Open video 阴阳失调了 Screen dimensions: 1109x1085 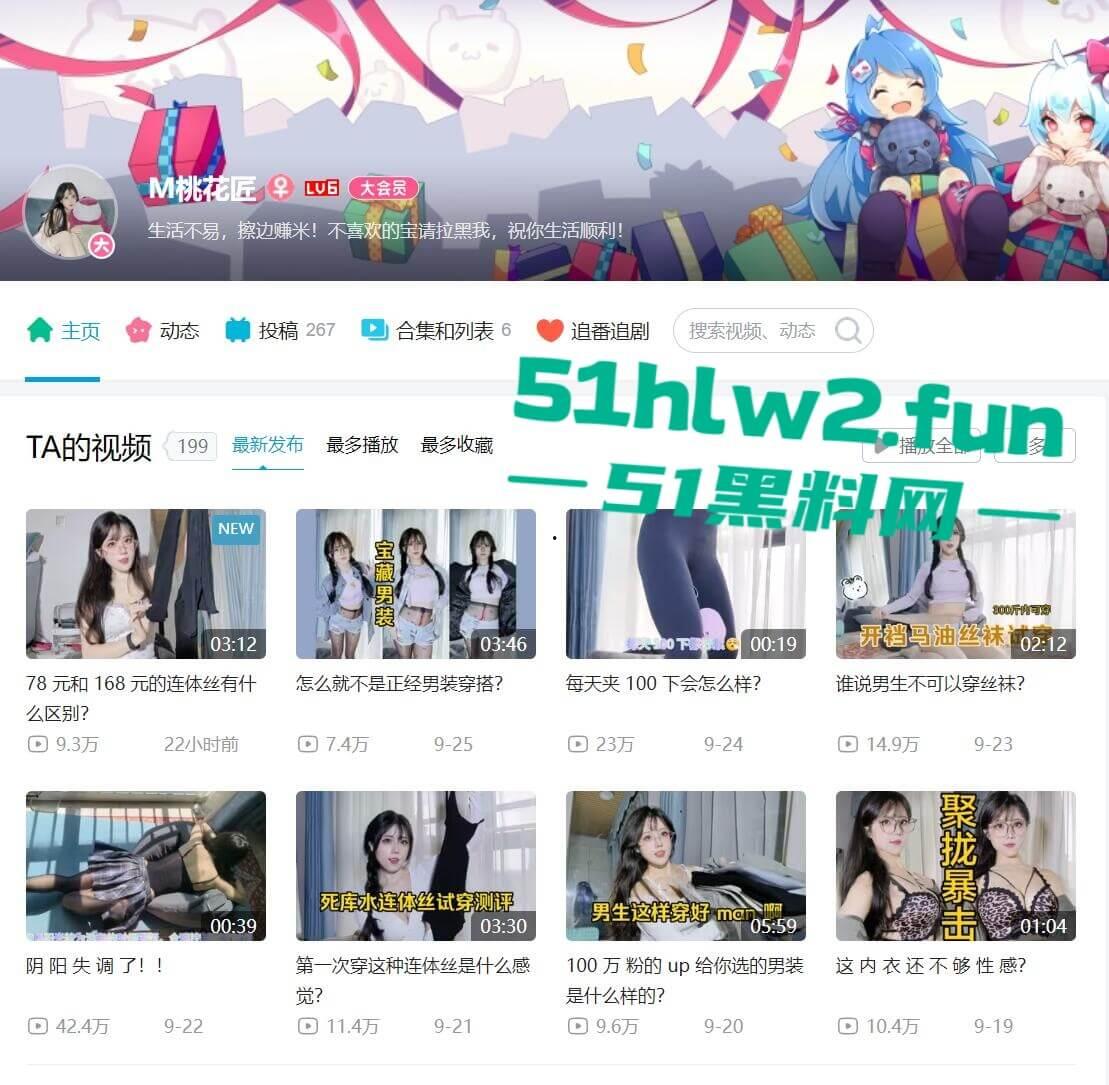(x=145, y=866)
